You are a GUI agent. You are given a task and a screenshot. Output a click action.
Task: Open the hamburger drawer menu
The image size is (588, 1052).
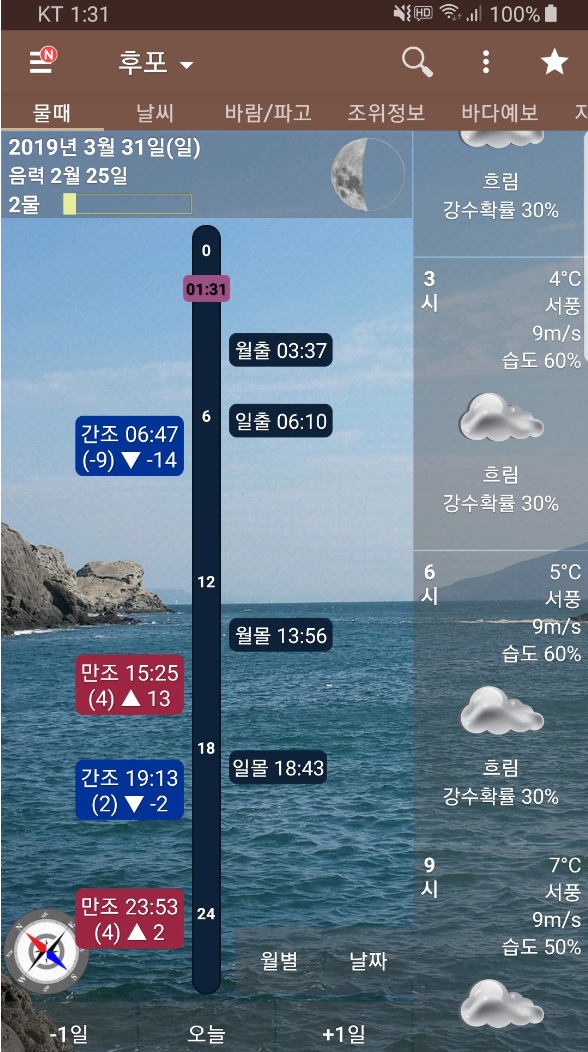(x=42, y=62)
